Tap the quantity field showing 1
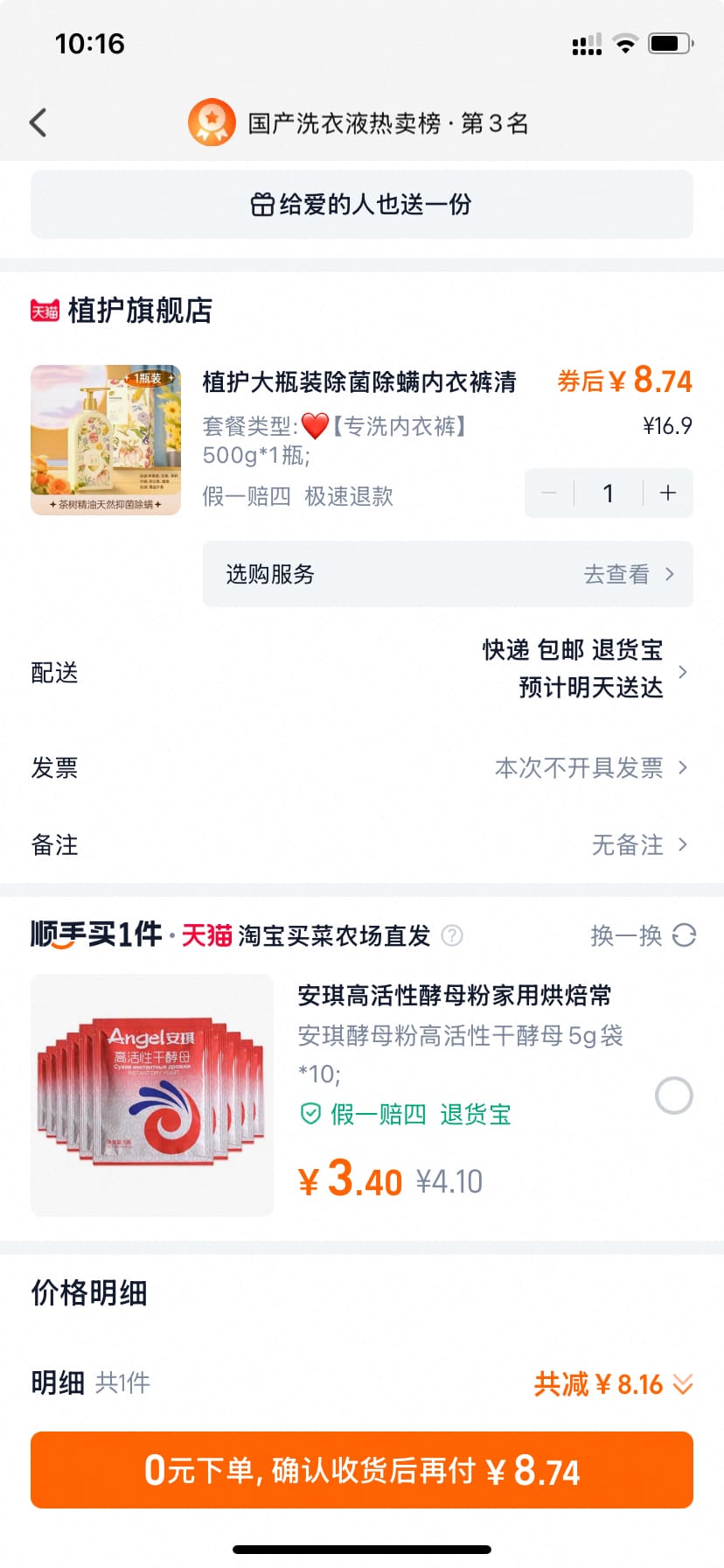The width and height of the screenshot is (724, 1568). [608, 493]
